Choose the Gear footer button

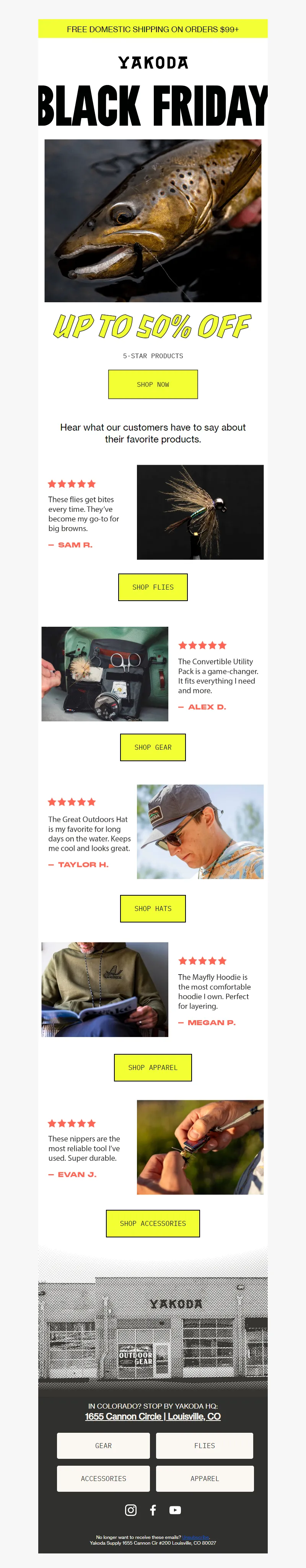tap(103, 1445)
